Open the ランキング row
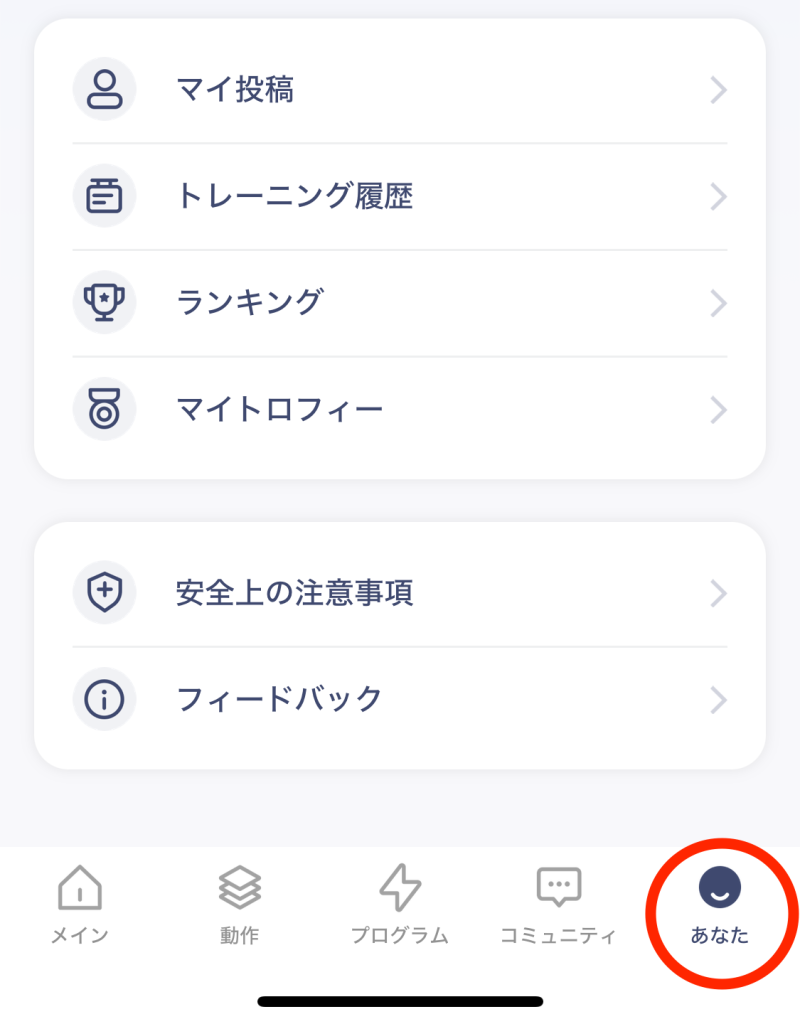800x1024 pixels. click(x=400, y=303)
